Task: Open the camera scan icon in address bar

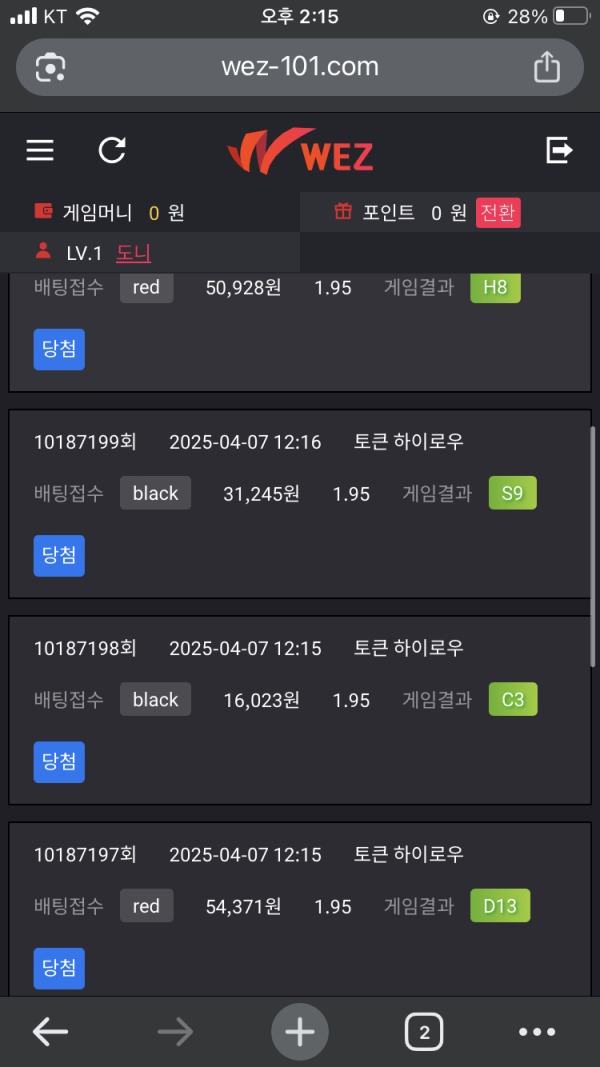Action: point(50,67)
